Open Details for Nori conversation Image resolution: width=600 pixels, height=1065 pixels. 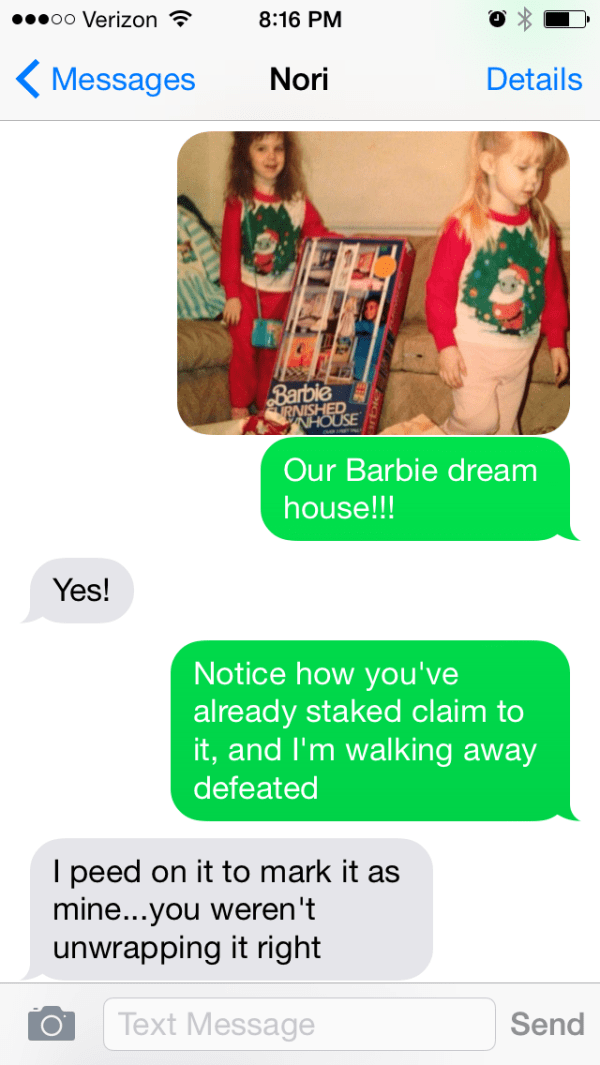[x=533, y=79]
